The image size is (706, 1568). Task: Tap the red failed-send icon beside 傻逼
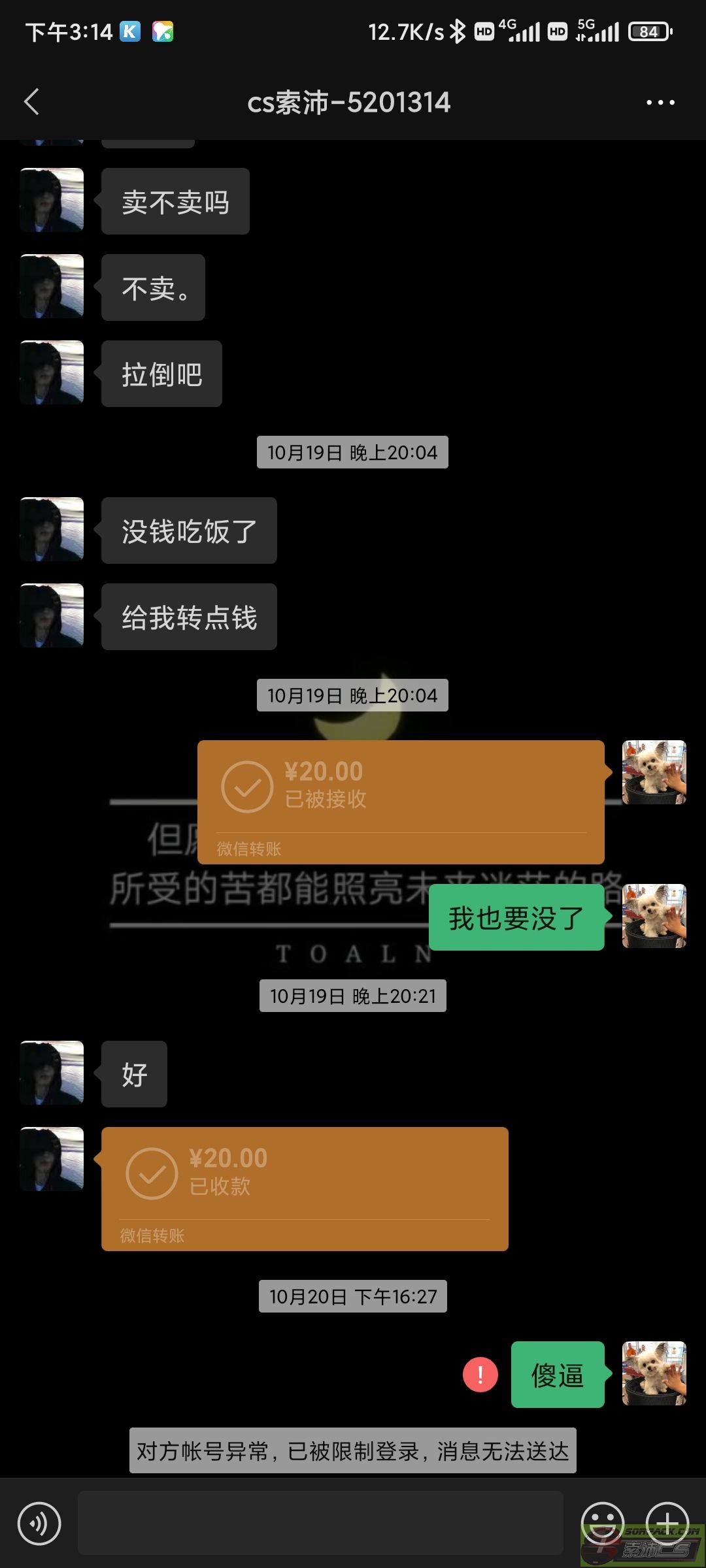point(480,1375)
